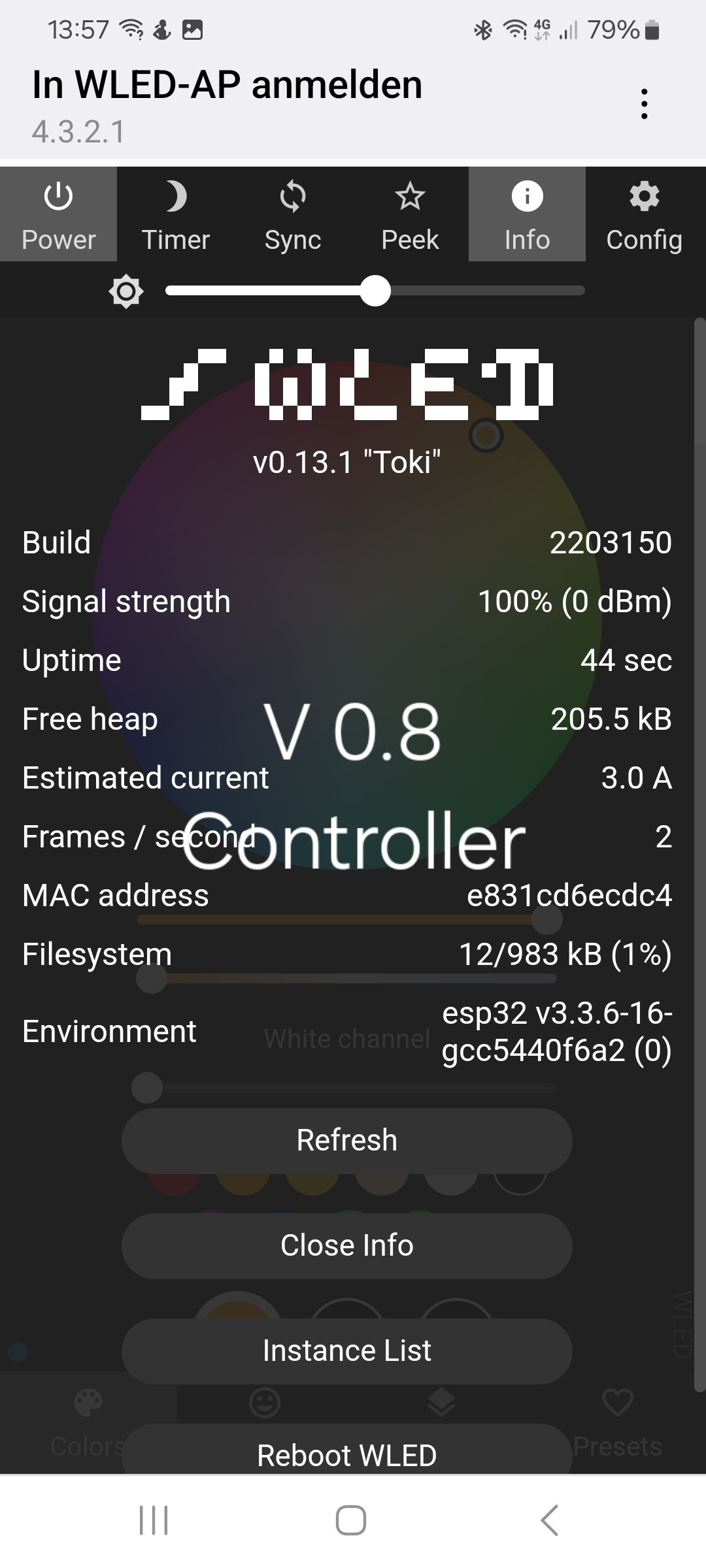Open Config settings
Screen dimensions: 706x1568
coord(644,214)
